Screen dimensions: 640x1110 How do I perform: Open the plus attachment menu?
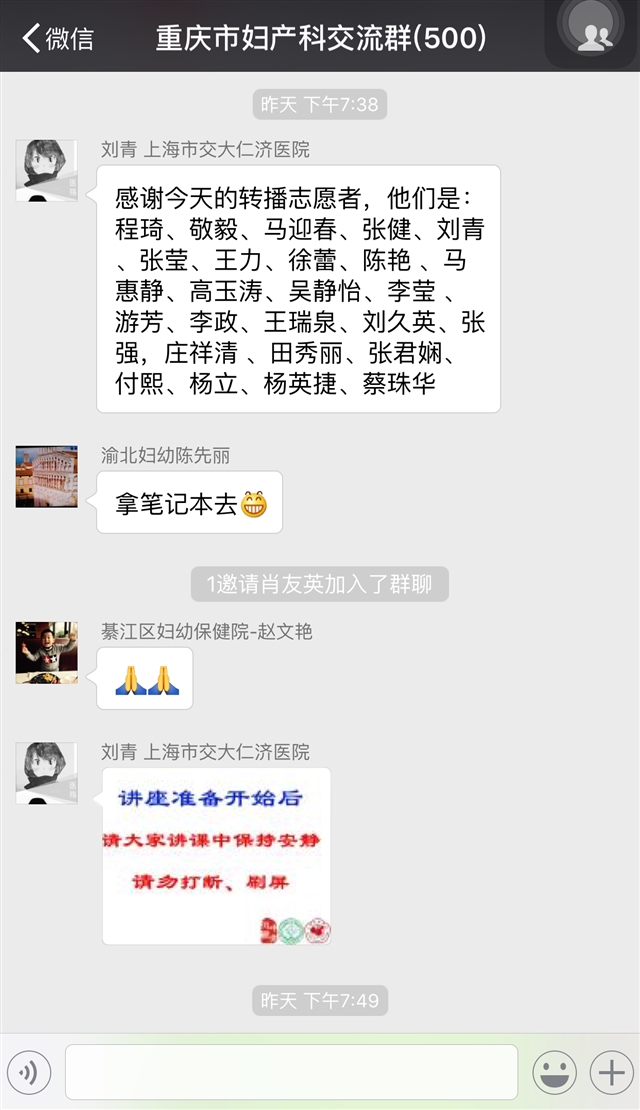coord(610,1072)
